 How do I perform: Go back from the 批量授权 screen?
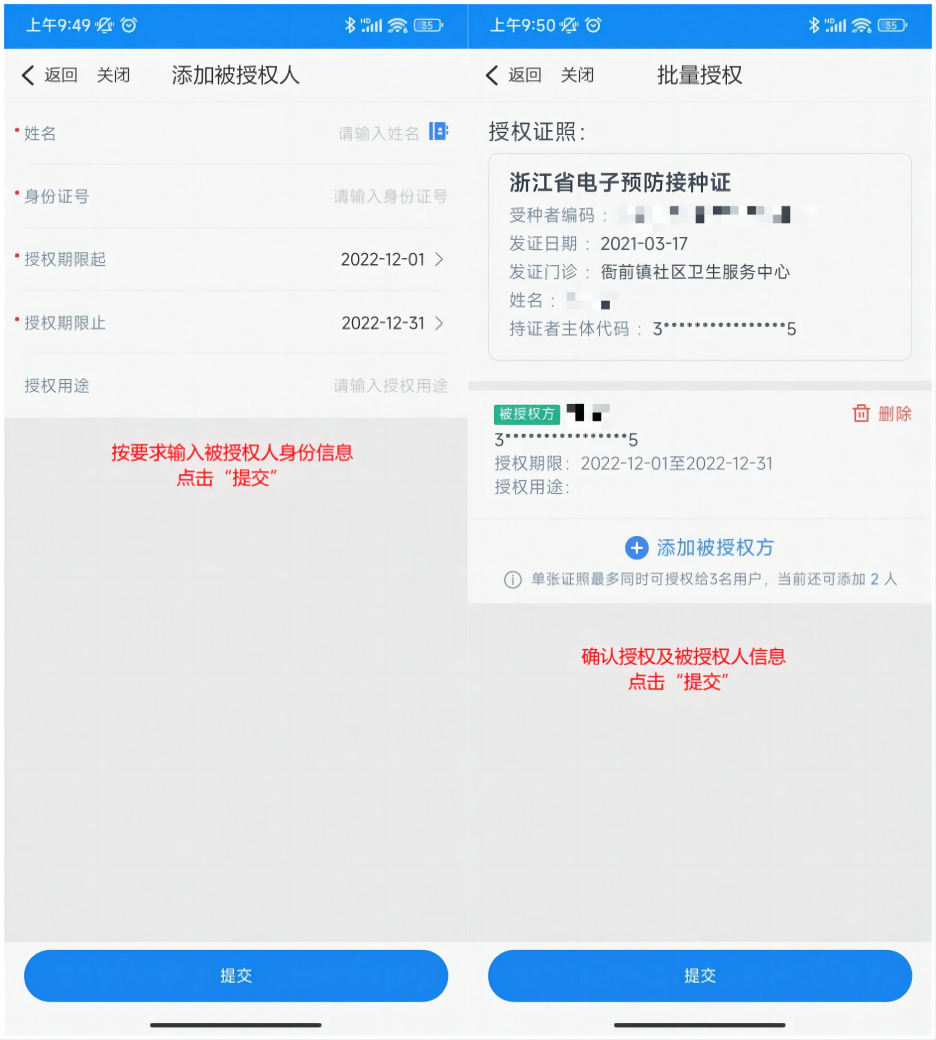click(x=513, y=75)
